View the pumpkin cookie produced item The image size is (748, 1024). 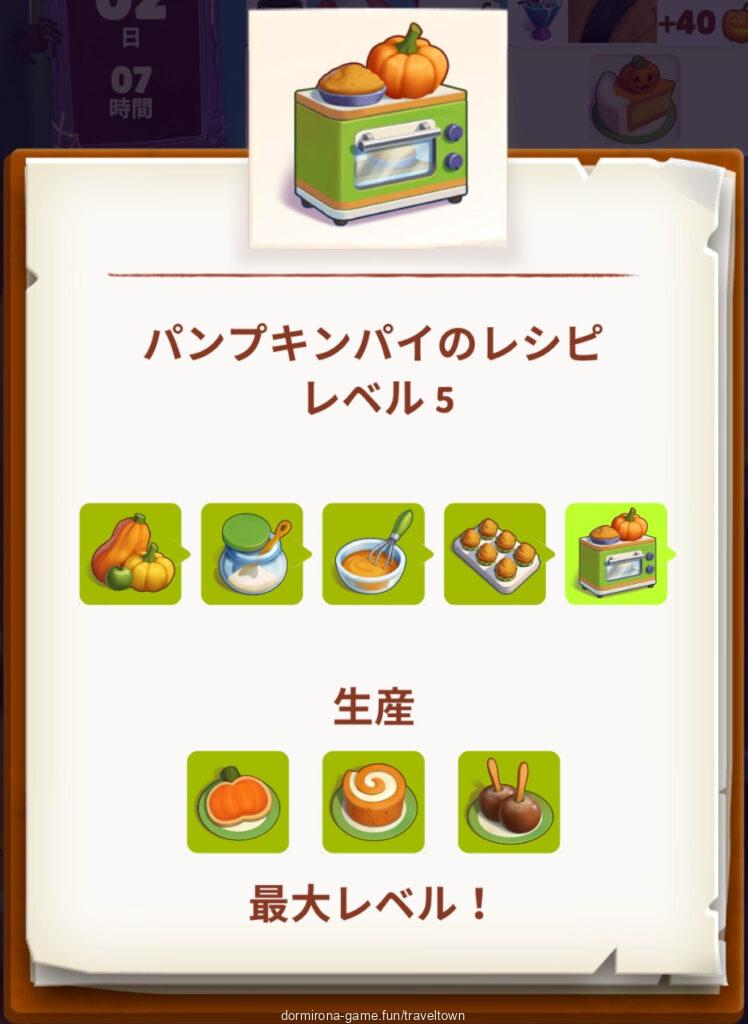(238, 802)
